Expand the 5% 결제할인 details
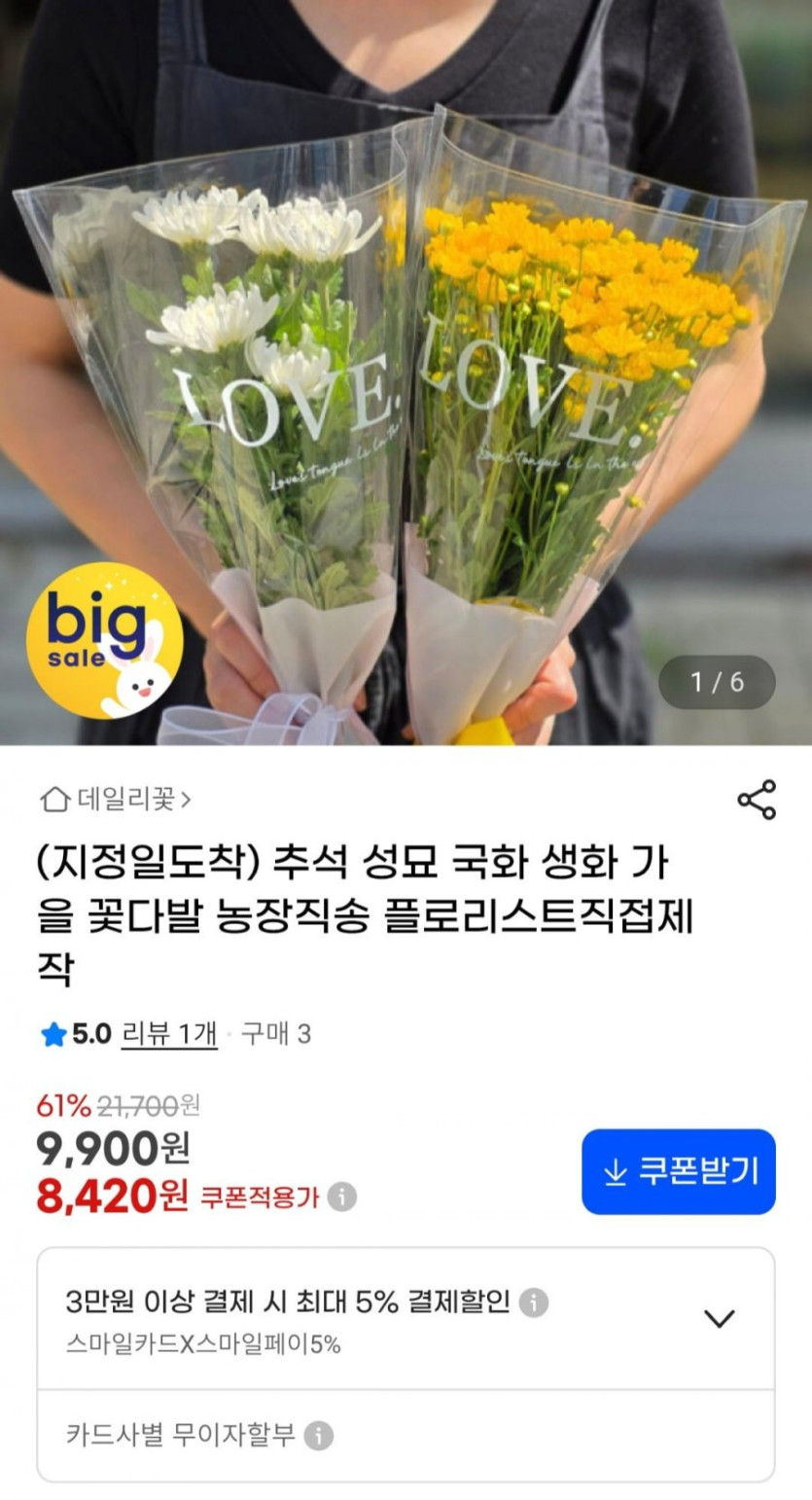Viewport: 812px width, 1500px height. pyautogui.click(x=720, y=1319)
